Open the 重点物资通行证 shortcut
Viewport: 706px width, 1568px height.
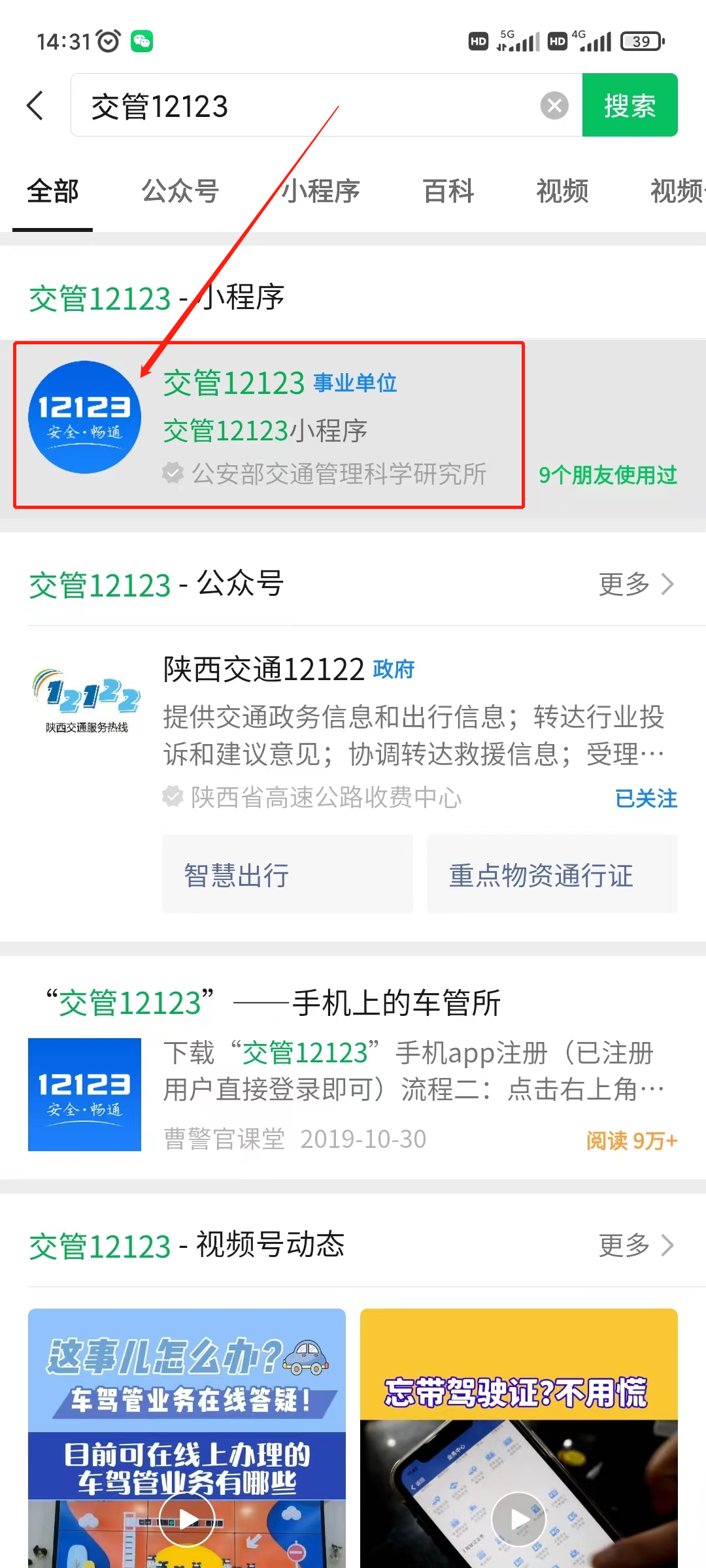552,874
